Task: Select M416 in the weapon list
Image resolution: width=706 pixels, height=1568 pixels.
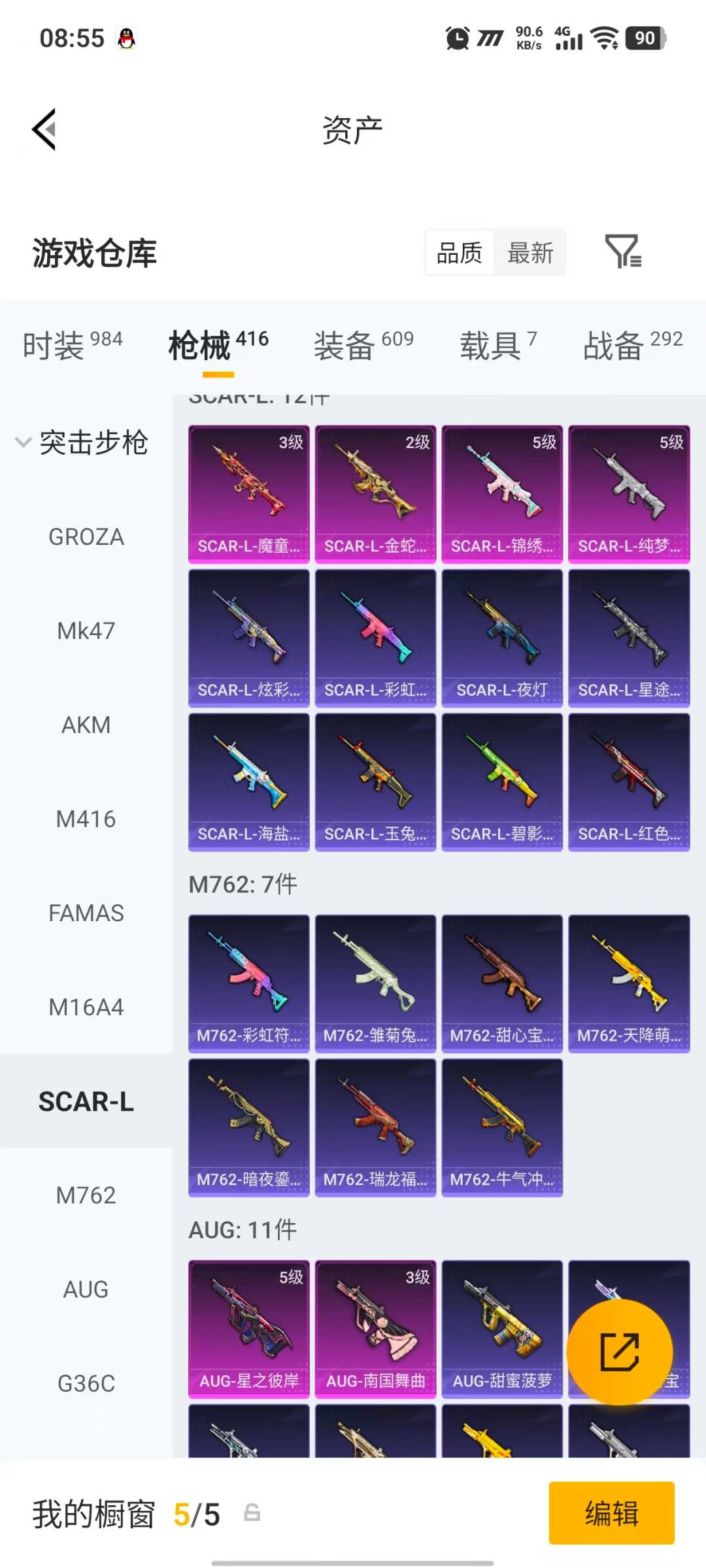Action: tap(86, 819)
